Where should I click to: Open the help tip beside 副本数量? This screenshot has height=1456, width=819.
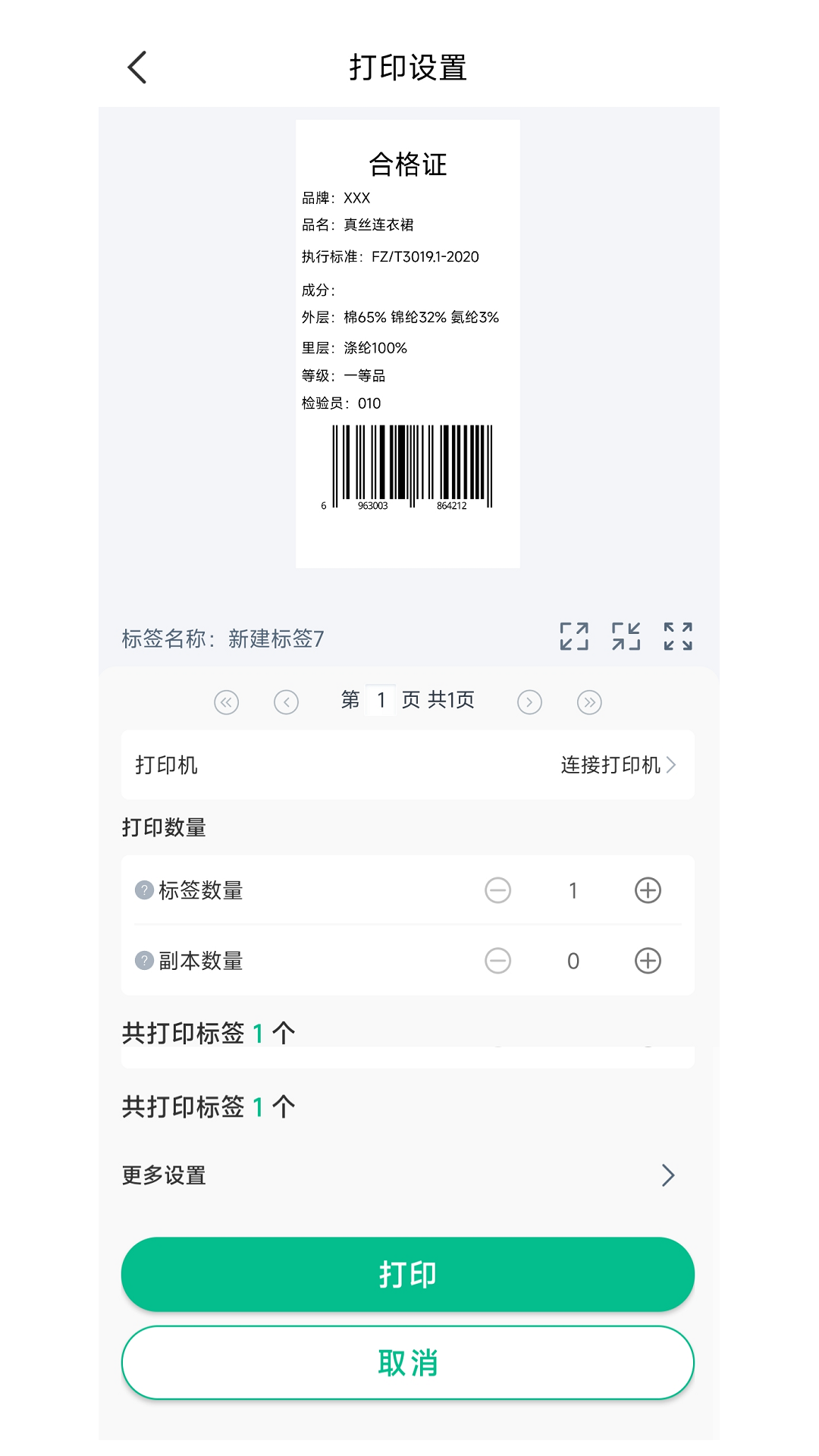[x=143, y=961]
